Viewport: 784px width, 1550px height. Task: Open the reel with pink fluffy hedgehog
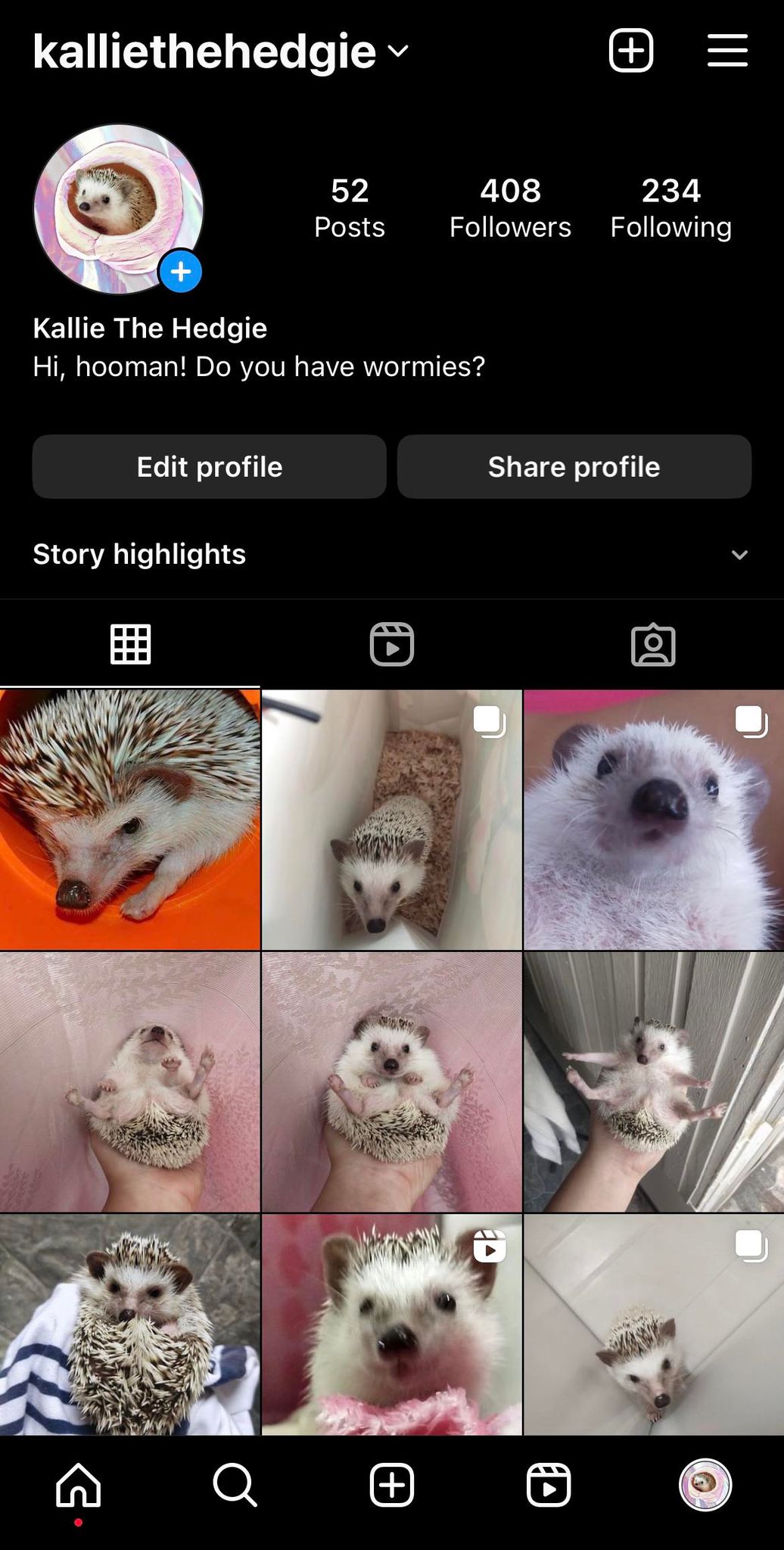click(x=391, y=1324)
